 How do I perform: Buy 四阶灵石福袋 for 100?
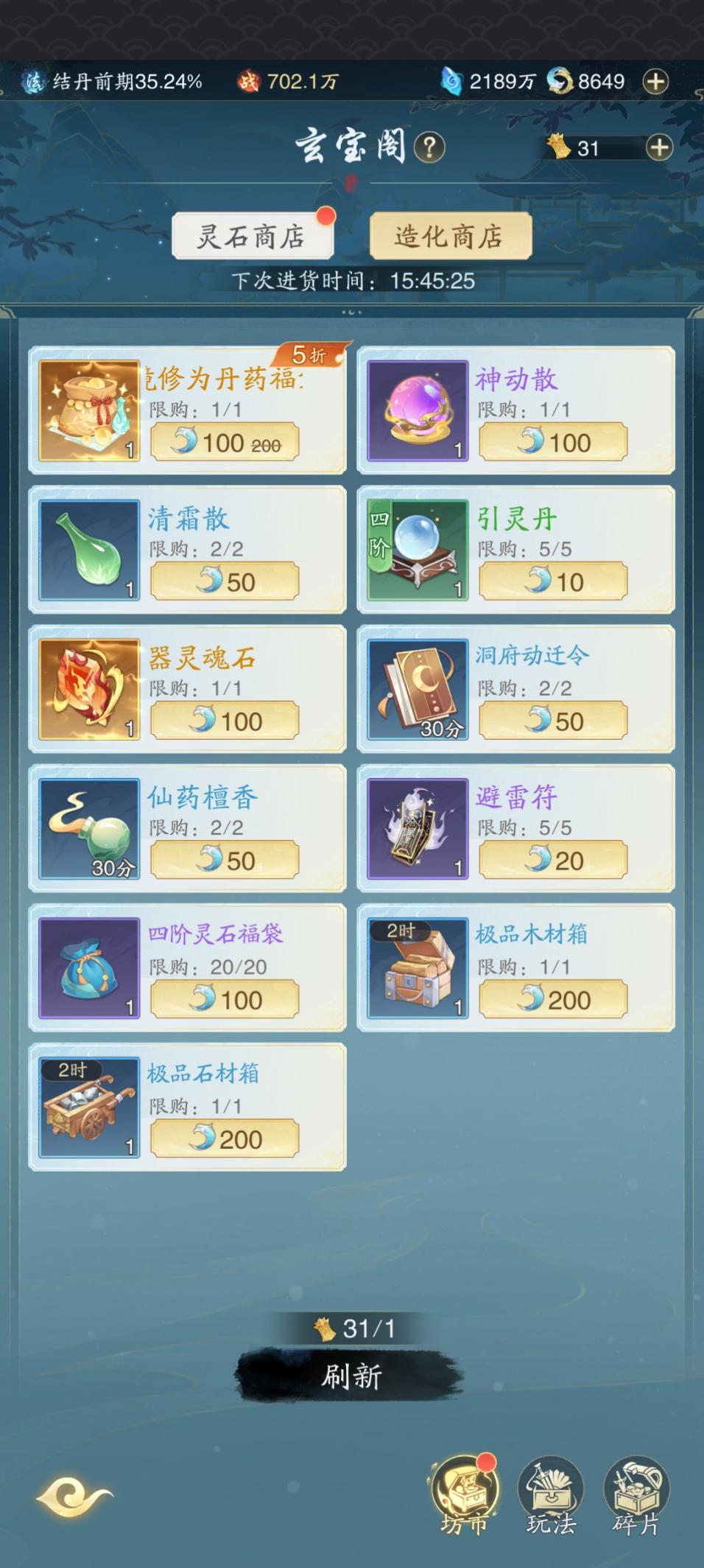coord(225,999)
